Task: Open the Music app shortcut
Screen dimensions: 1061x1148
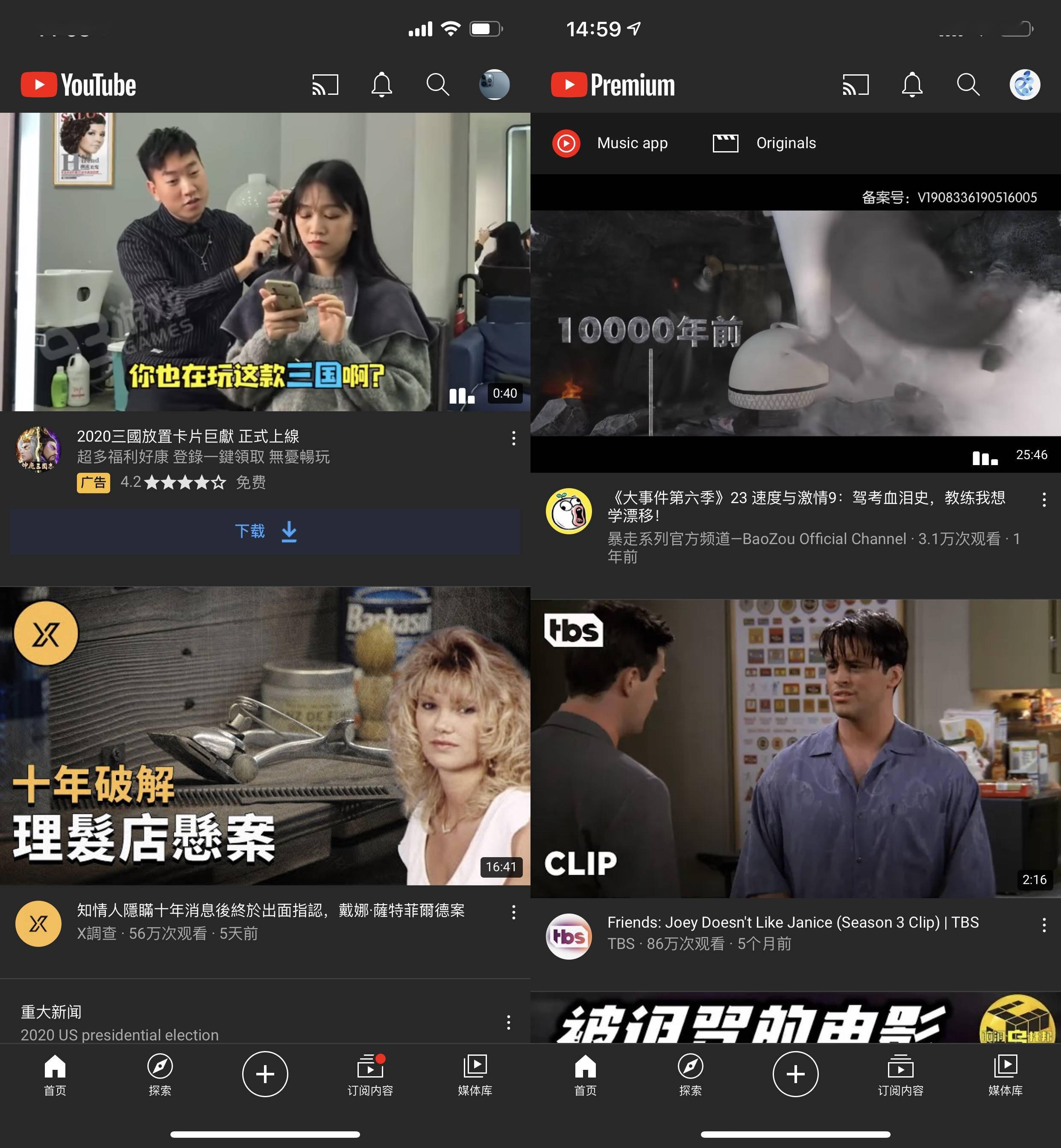Action: pos(610,143)
